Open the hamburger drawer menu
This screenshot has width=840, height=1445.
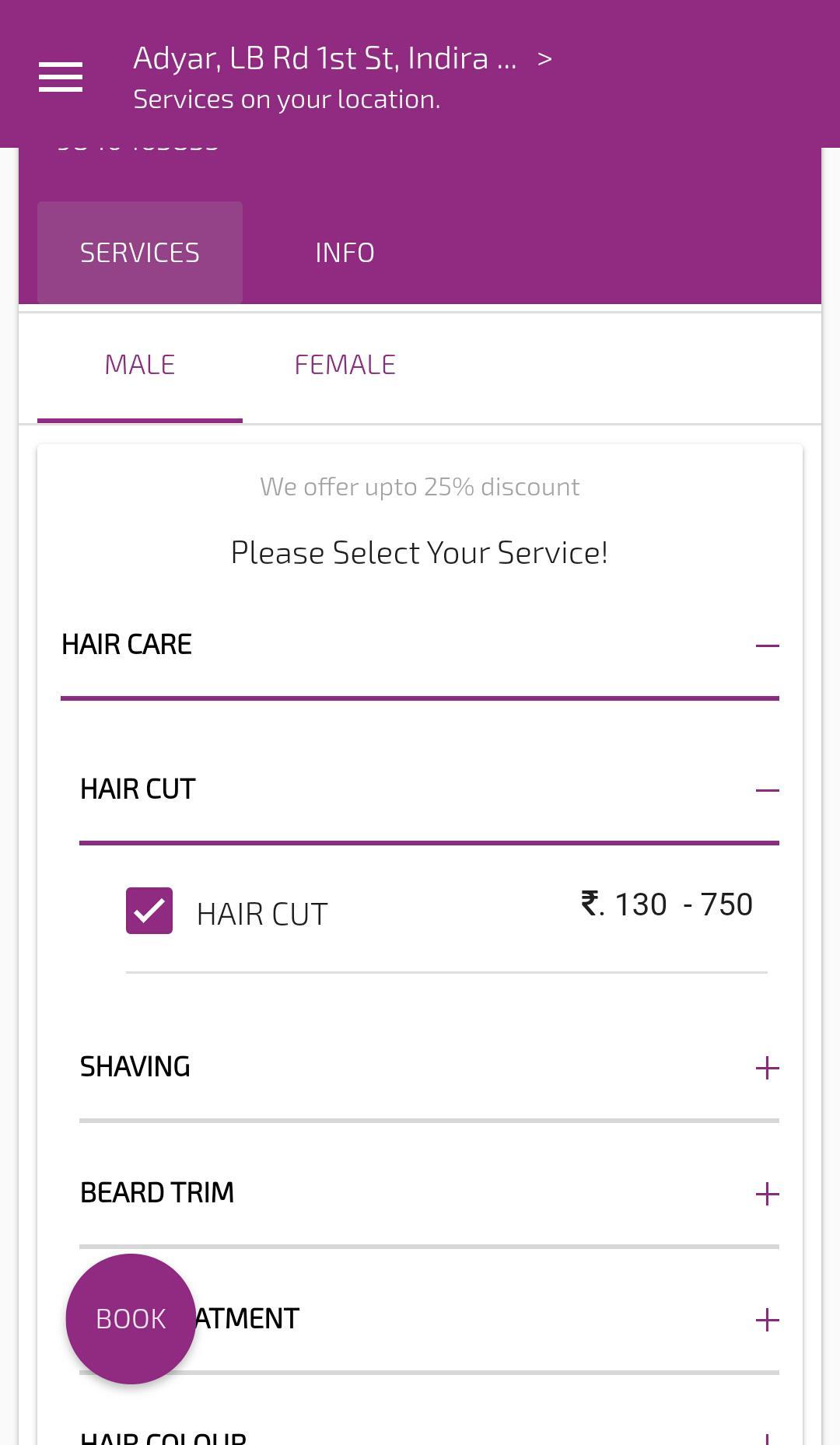(x=61, y=77)
